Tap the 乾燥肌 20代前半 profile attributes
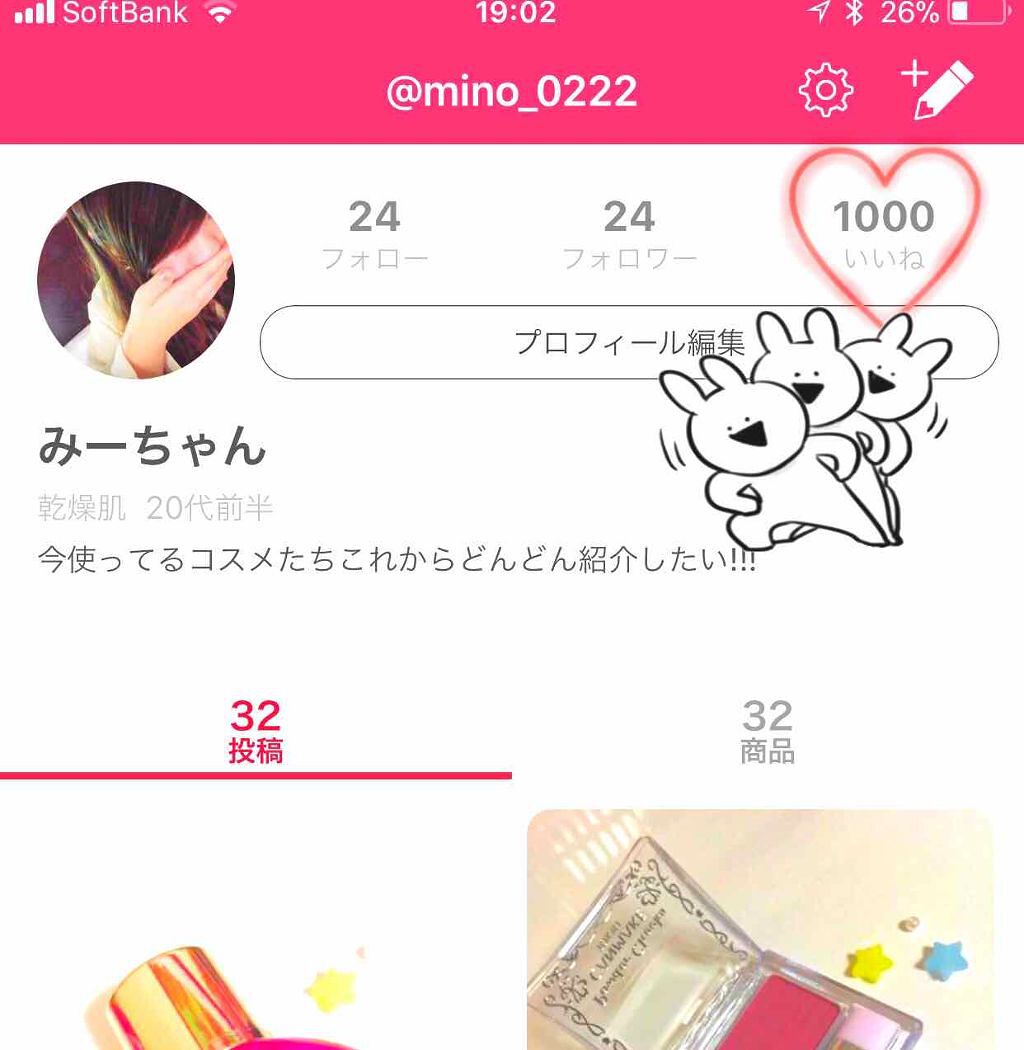The image size is (1024, 1050). (x=150, y=507)
